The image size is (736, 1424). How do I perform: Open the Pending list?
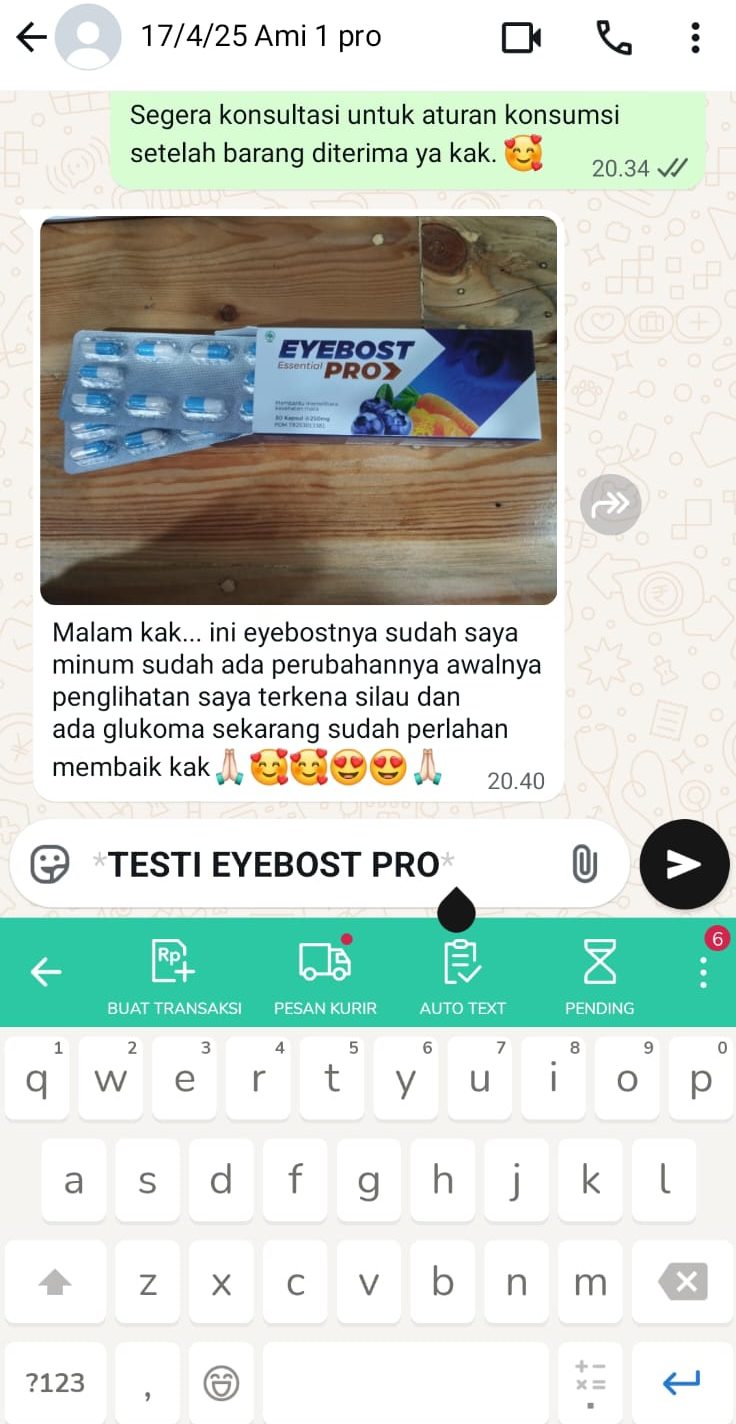(x=599, y=977)
